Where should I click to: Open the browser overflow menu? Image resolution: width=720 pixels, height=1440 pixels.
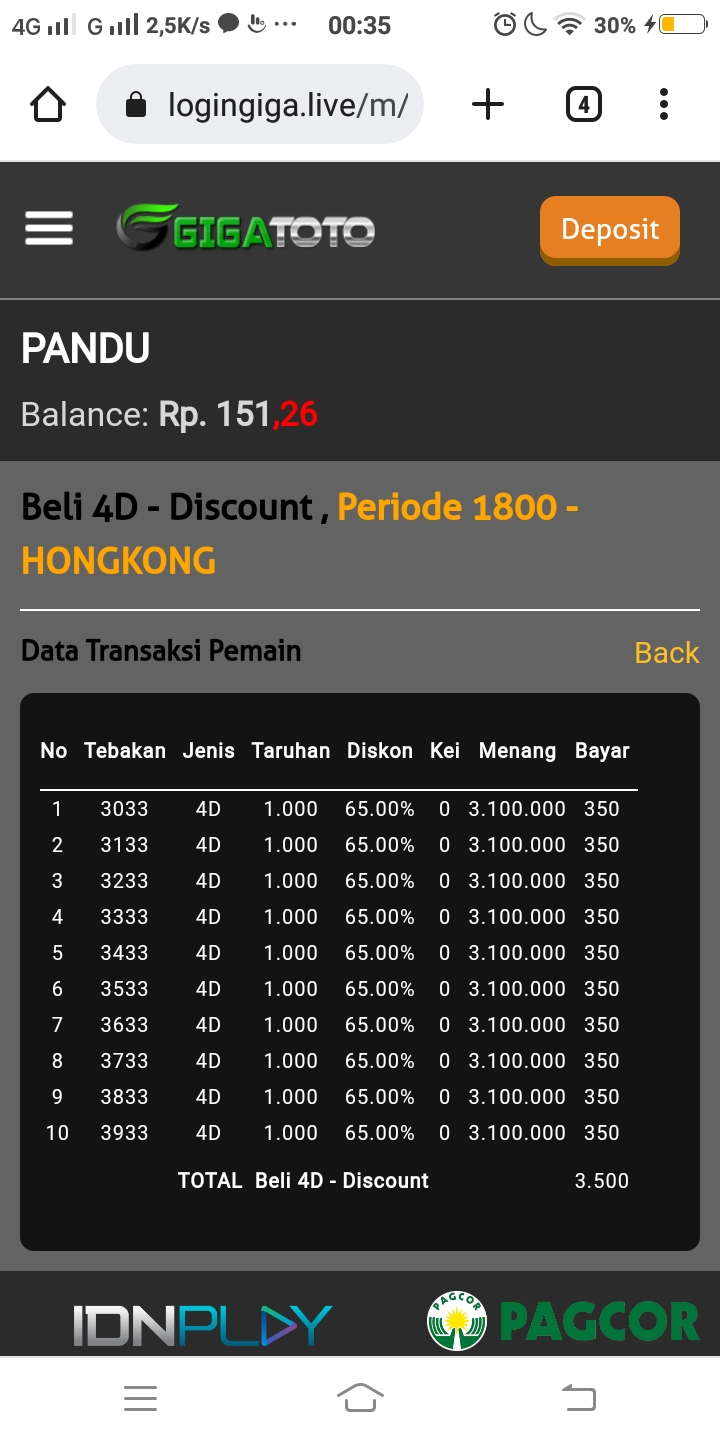(664, 104)
